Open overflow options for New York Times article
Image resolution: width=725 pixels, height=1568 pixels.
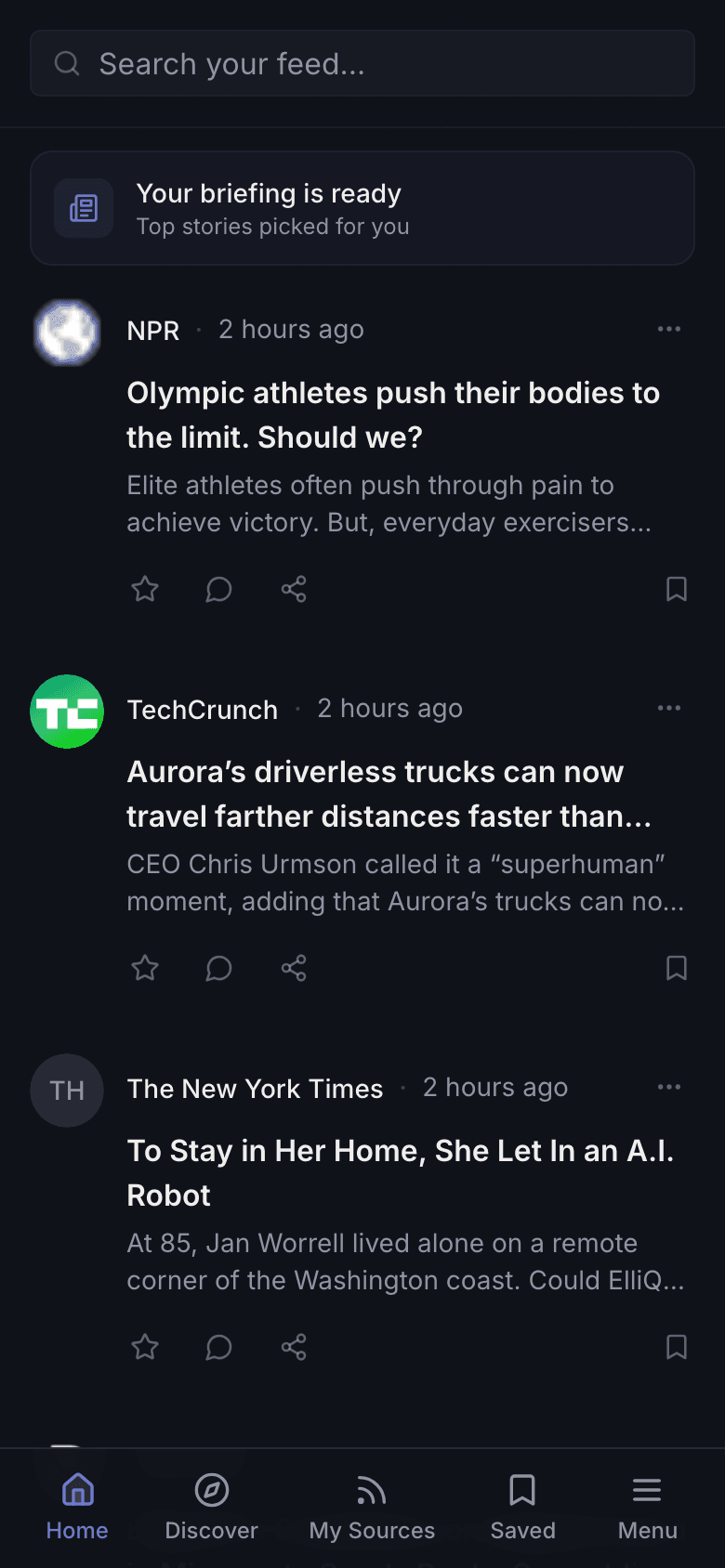(669, 1087)
